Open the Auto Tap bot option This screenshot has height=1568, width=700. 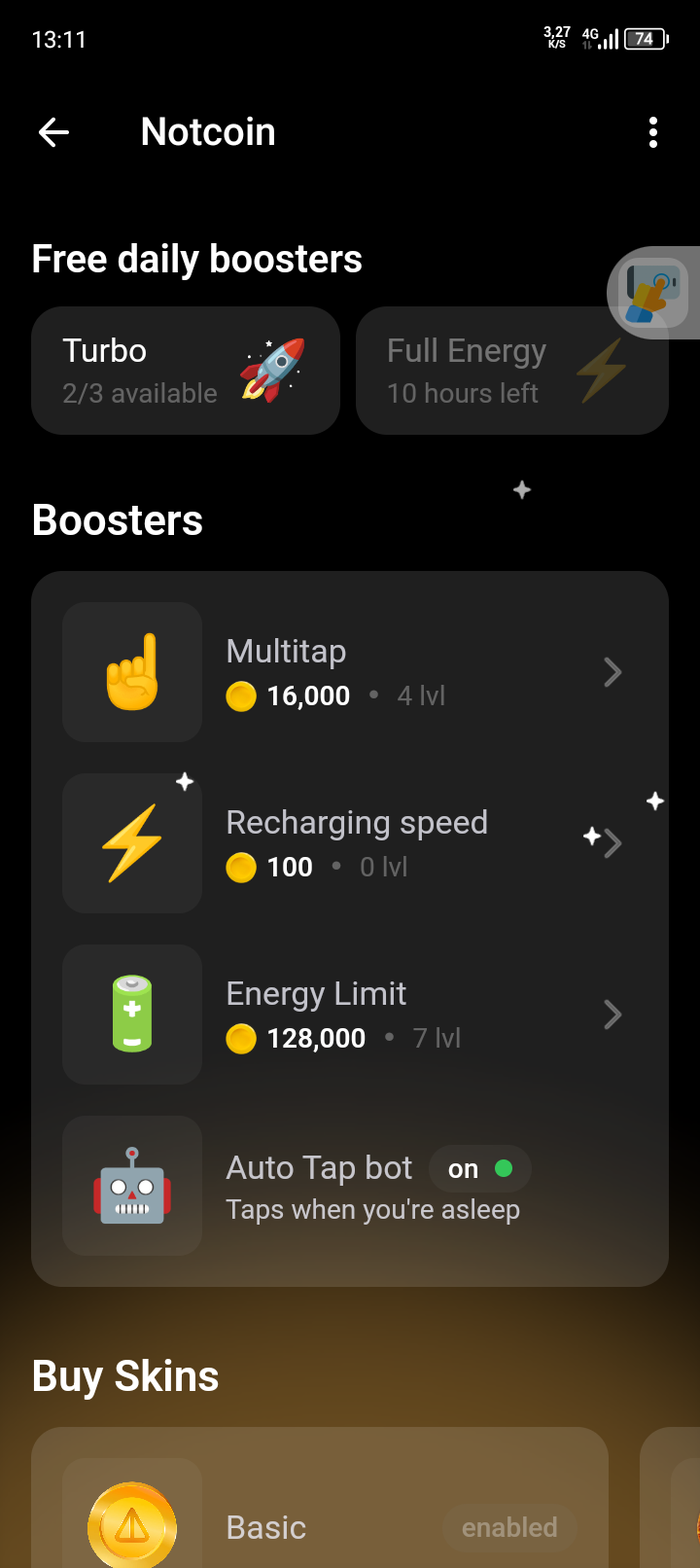[x=350, y=1186]
